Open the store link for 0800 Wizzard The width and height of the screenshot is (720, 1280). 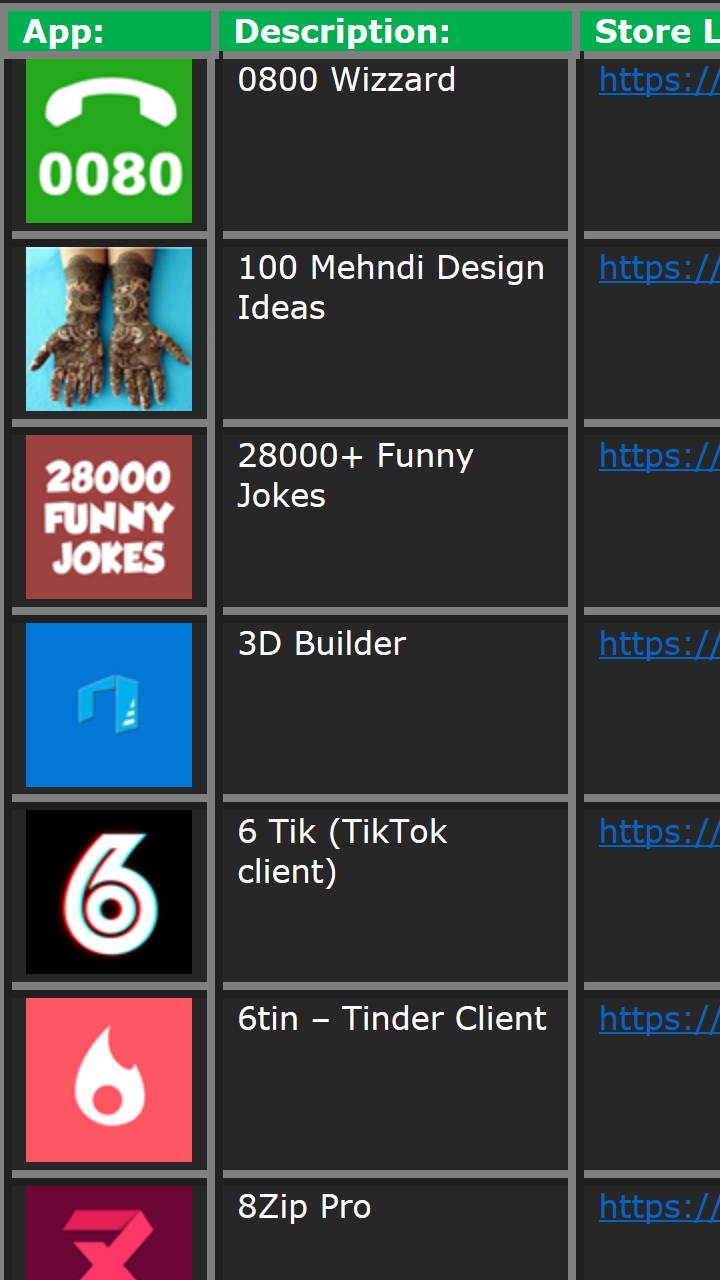tap(659, 80)
